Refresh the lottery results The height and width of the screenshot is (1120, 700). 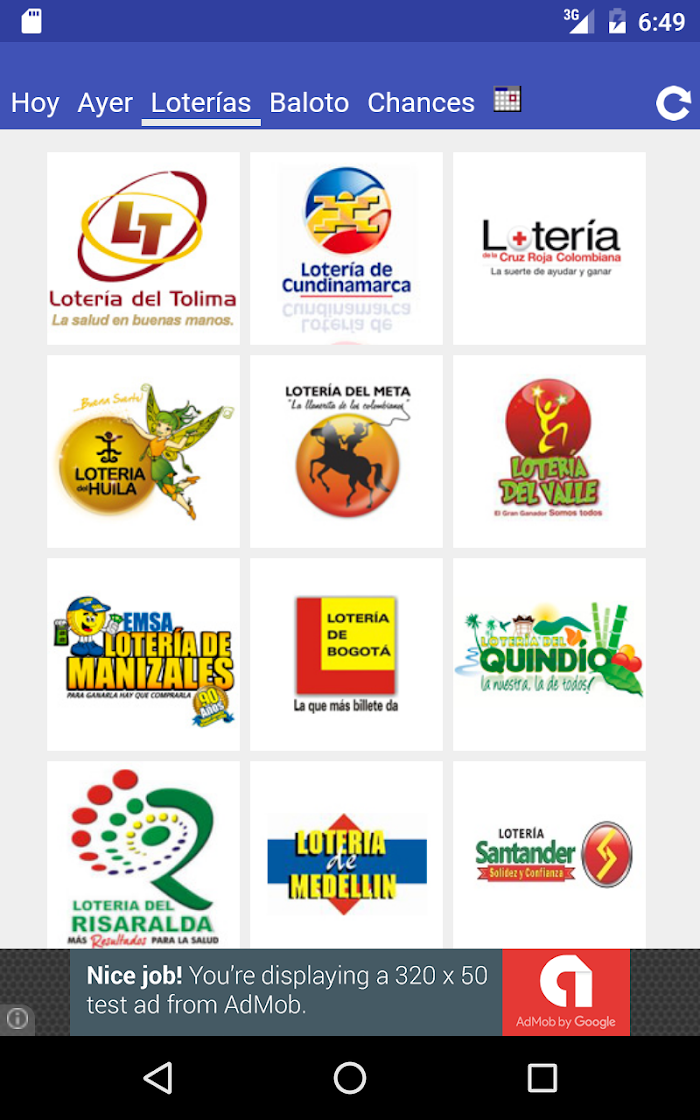coord(674,104)
